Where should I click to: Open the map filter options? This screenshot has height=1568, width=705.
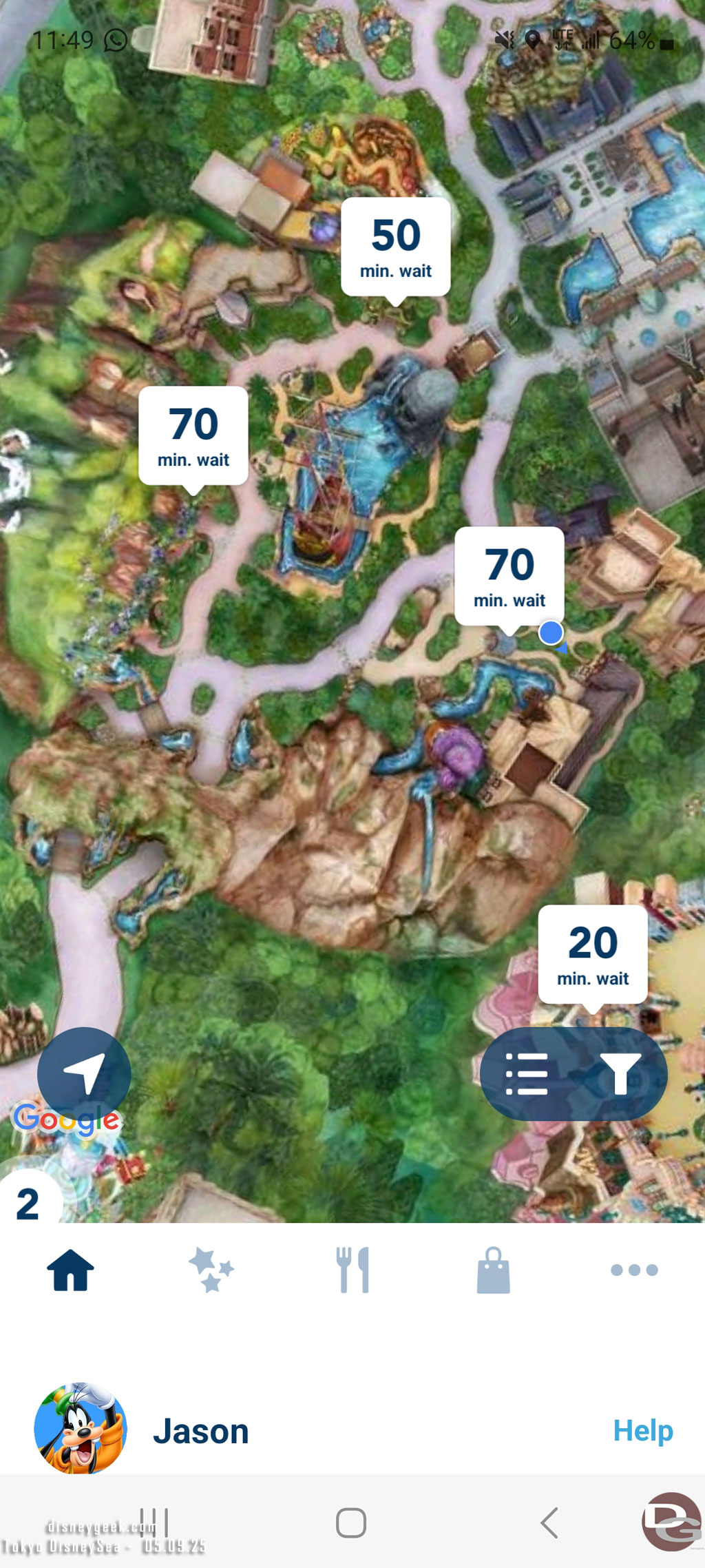click(620, 1073)
